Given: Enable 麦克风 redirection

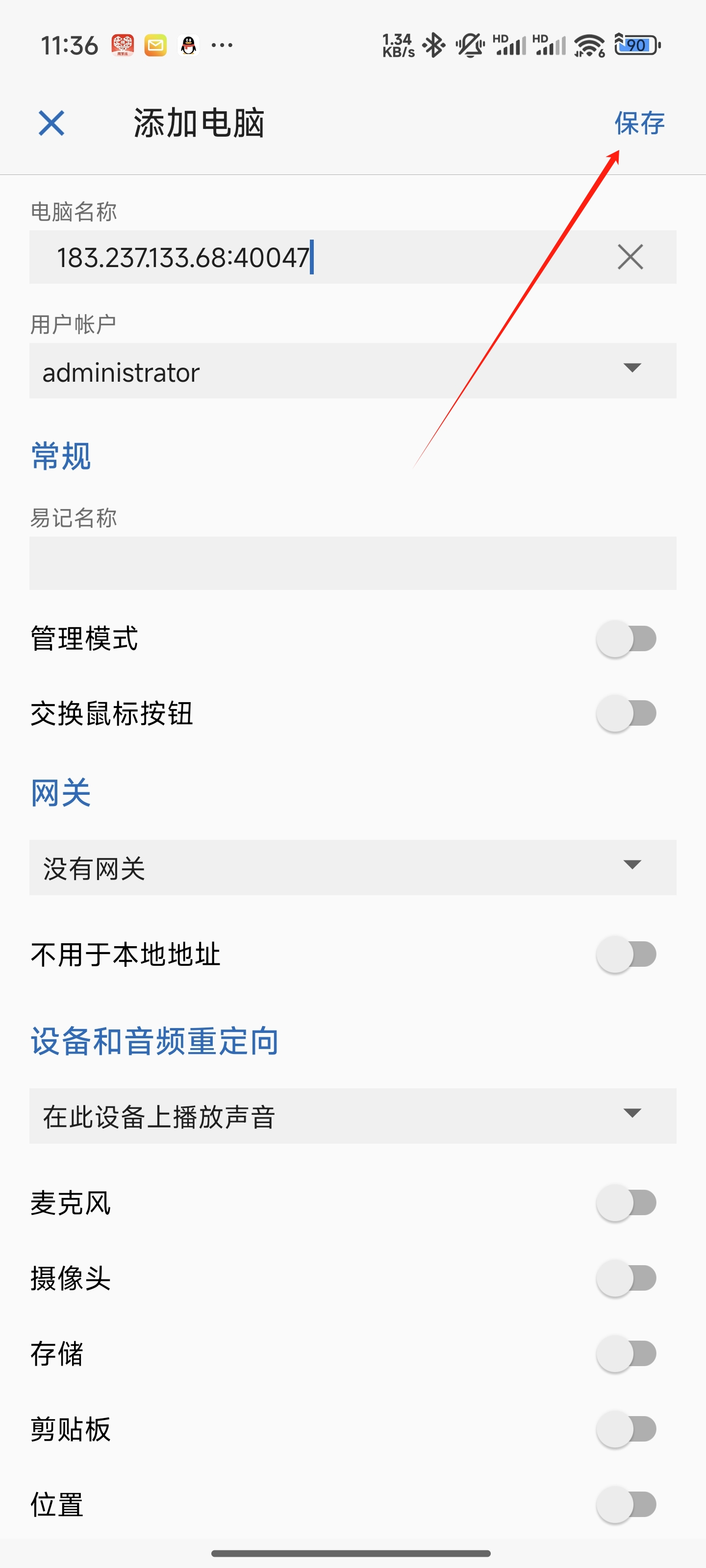Looking at the screenshot, I should click(x=626, y=1203).
